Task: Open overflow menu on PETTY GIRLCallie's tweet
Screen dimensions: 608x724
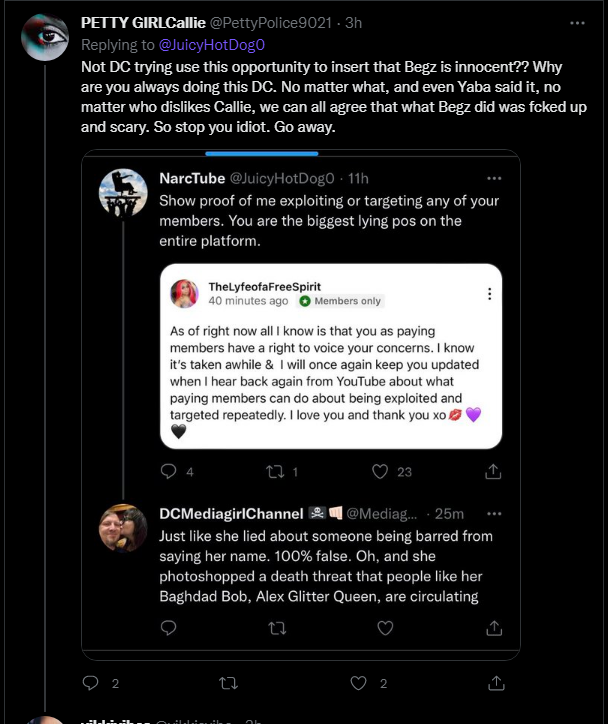Action: pyautogui.click(x=577, y=22)
